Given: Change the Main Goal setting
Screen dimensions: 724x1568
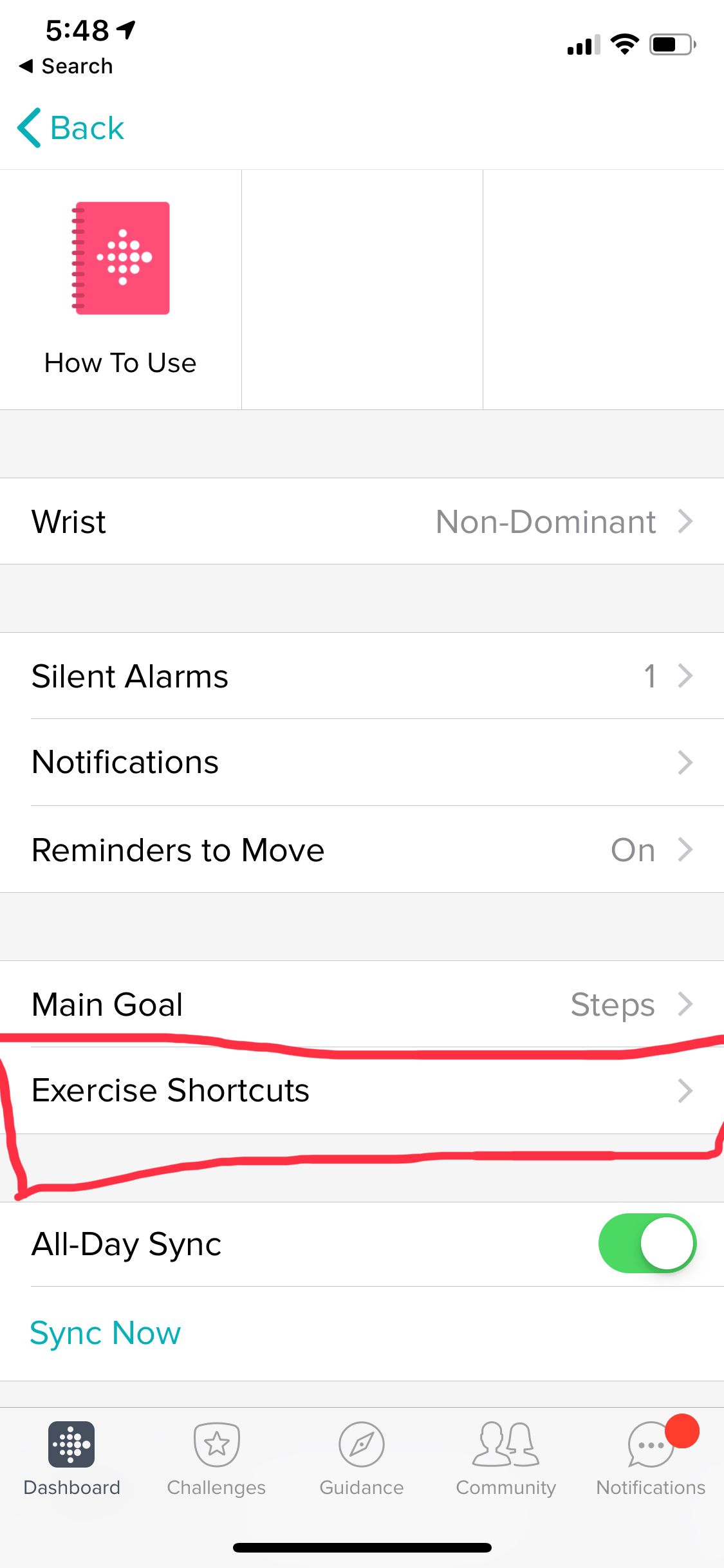Looking at the screenshot, I should coord(362,1004).
